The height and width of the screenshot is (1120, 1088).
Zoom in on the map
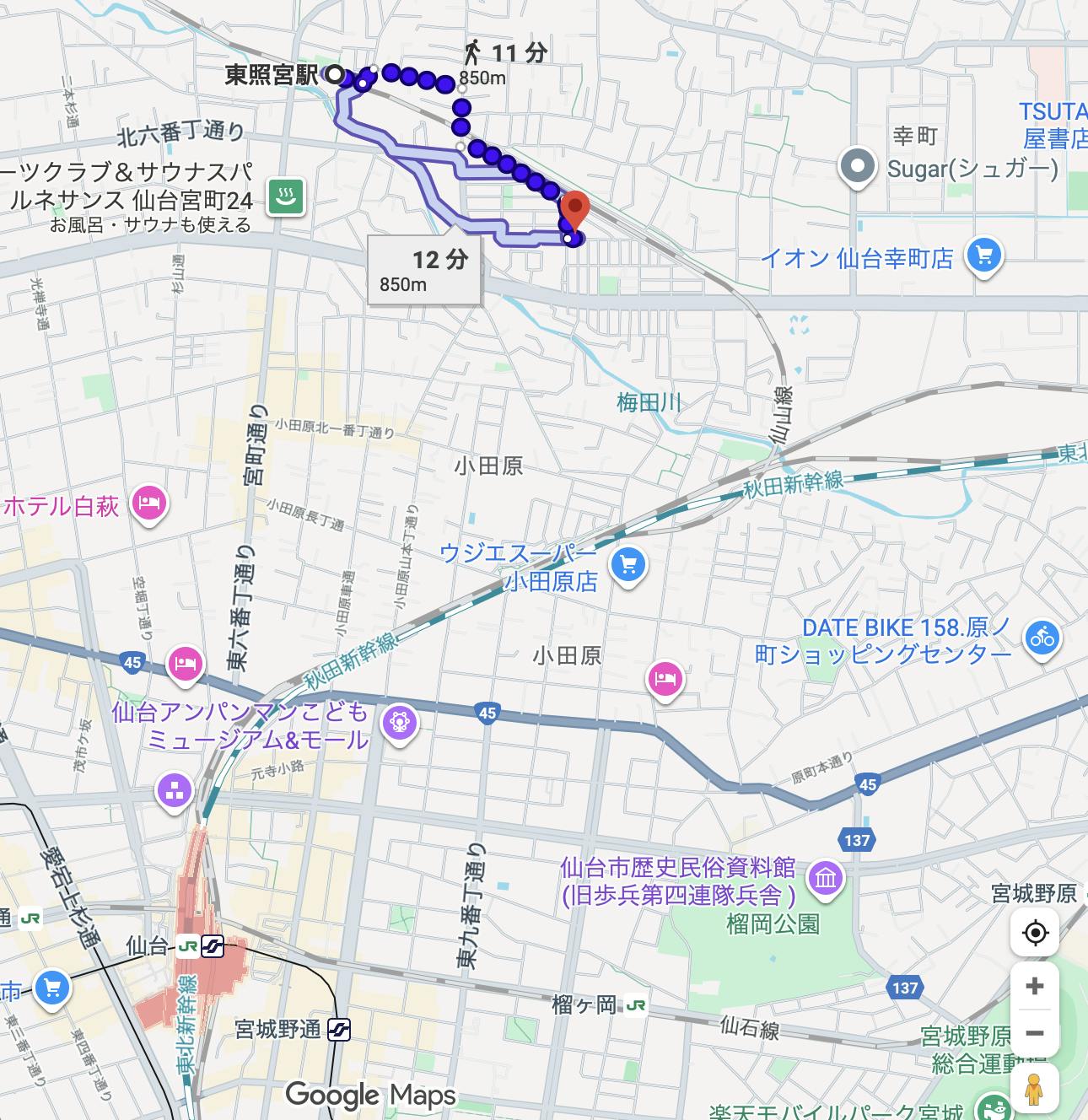1035,986
